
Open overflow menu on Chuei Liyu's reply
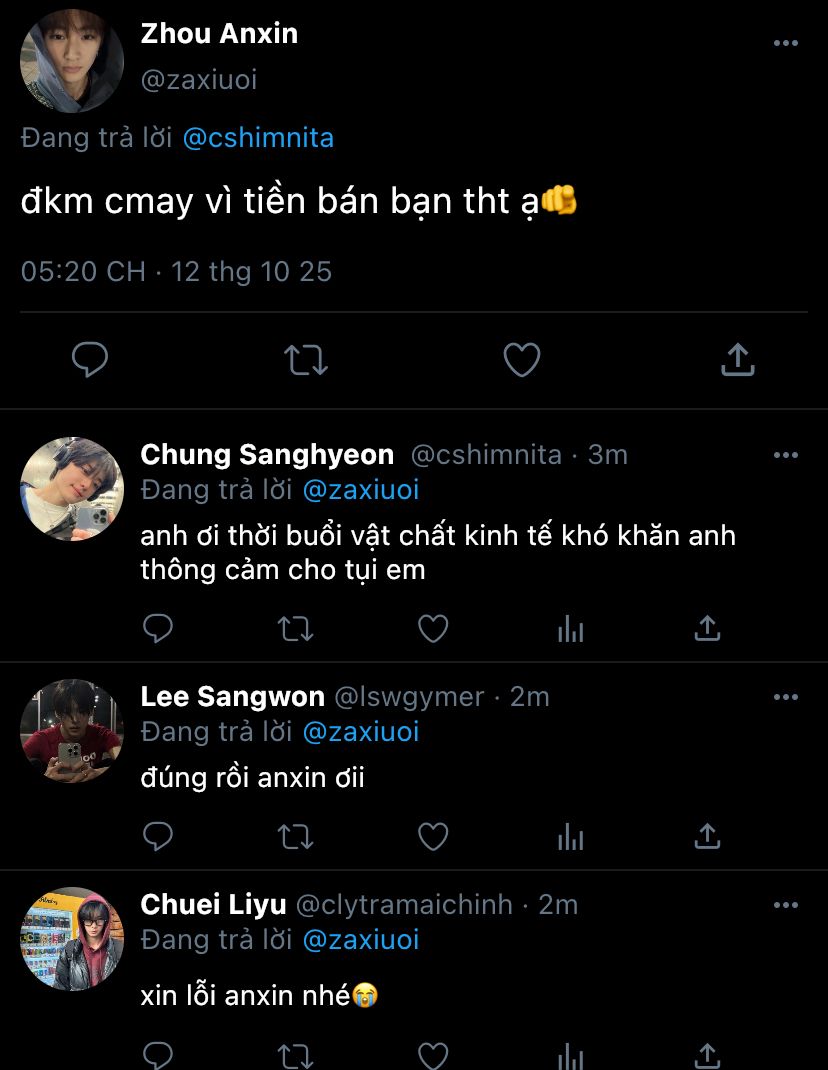tap(786, 905)
